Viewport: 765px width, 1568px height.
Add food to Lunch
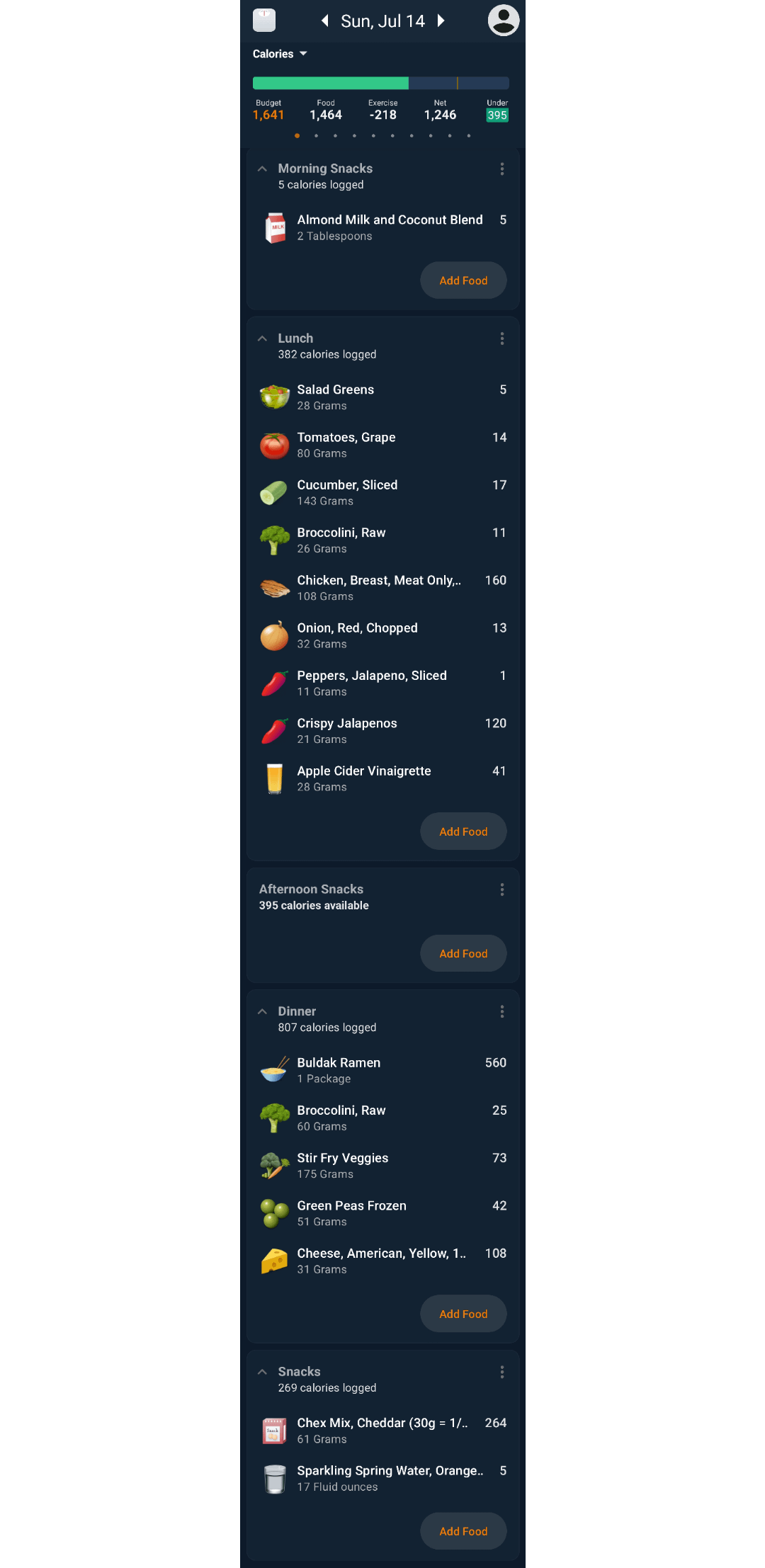[x=463, y=831]
